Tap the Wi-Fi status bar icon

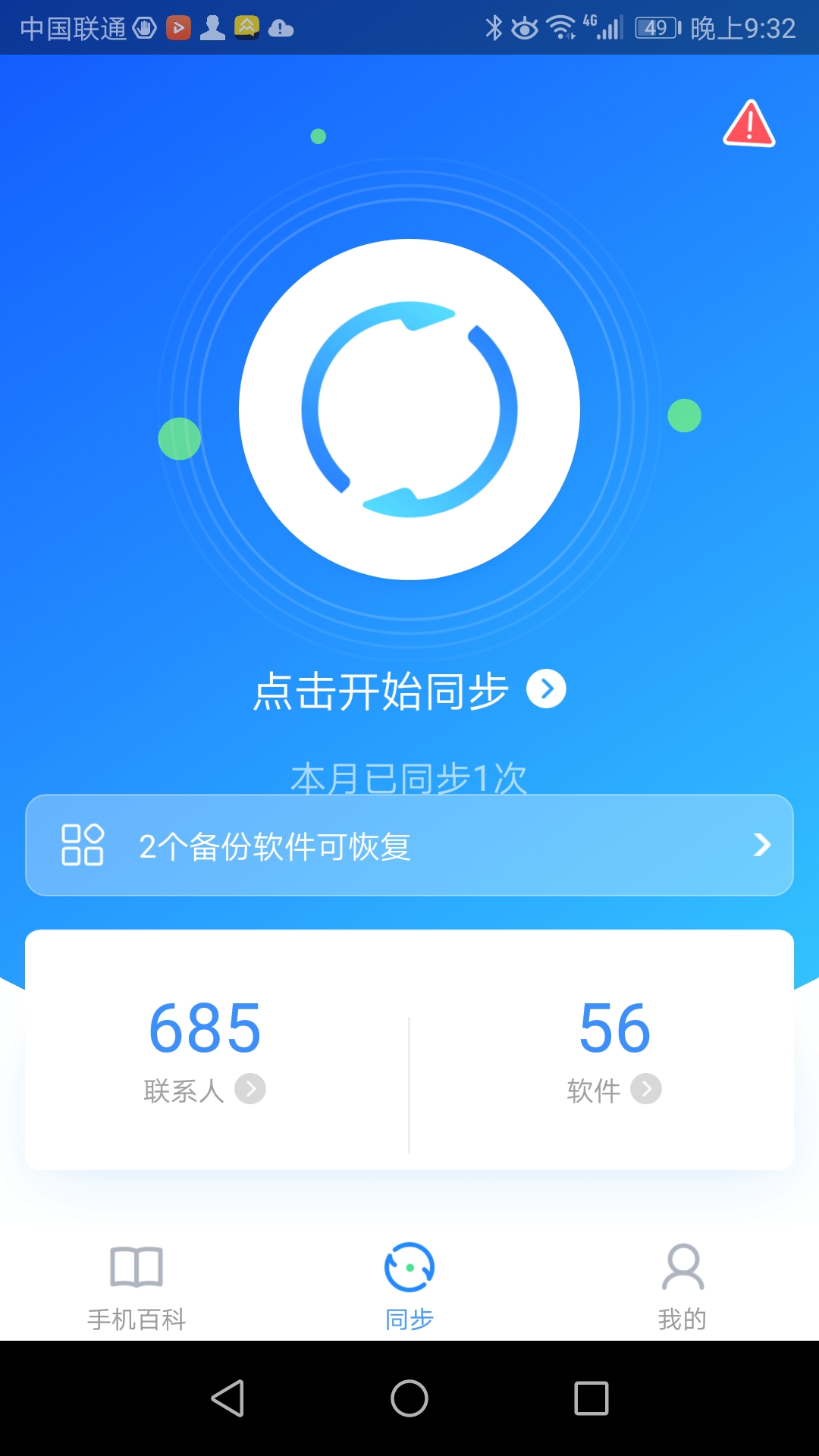[x=559, y=26]
